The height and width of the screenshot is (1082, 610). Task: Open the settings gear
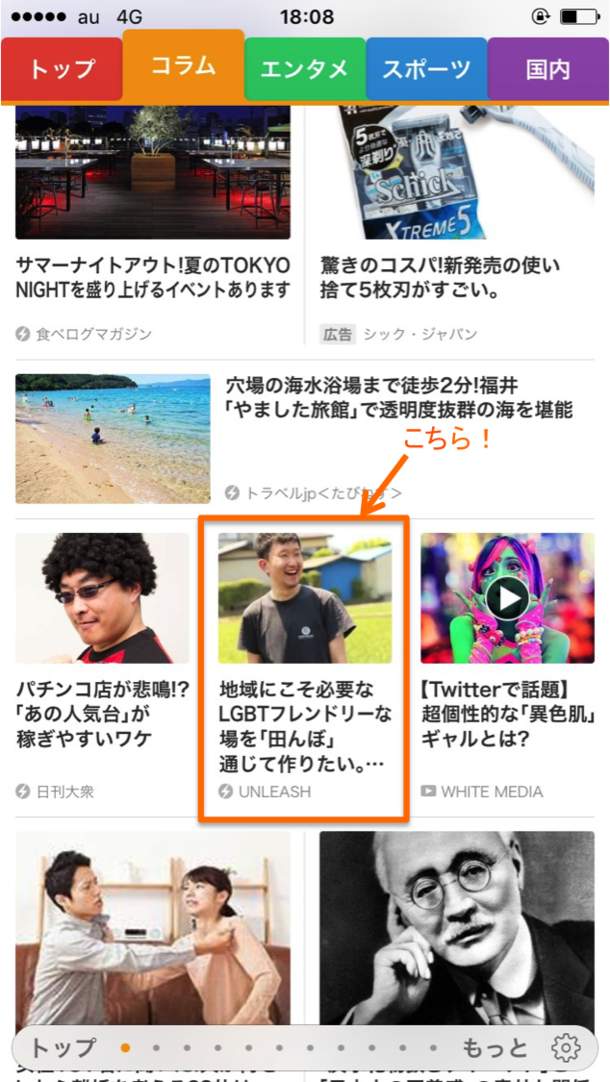566,1048
